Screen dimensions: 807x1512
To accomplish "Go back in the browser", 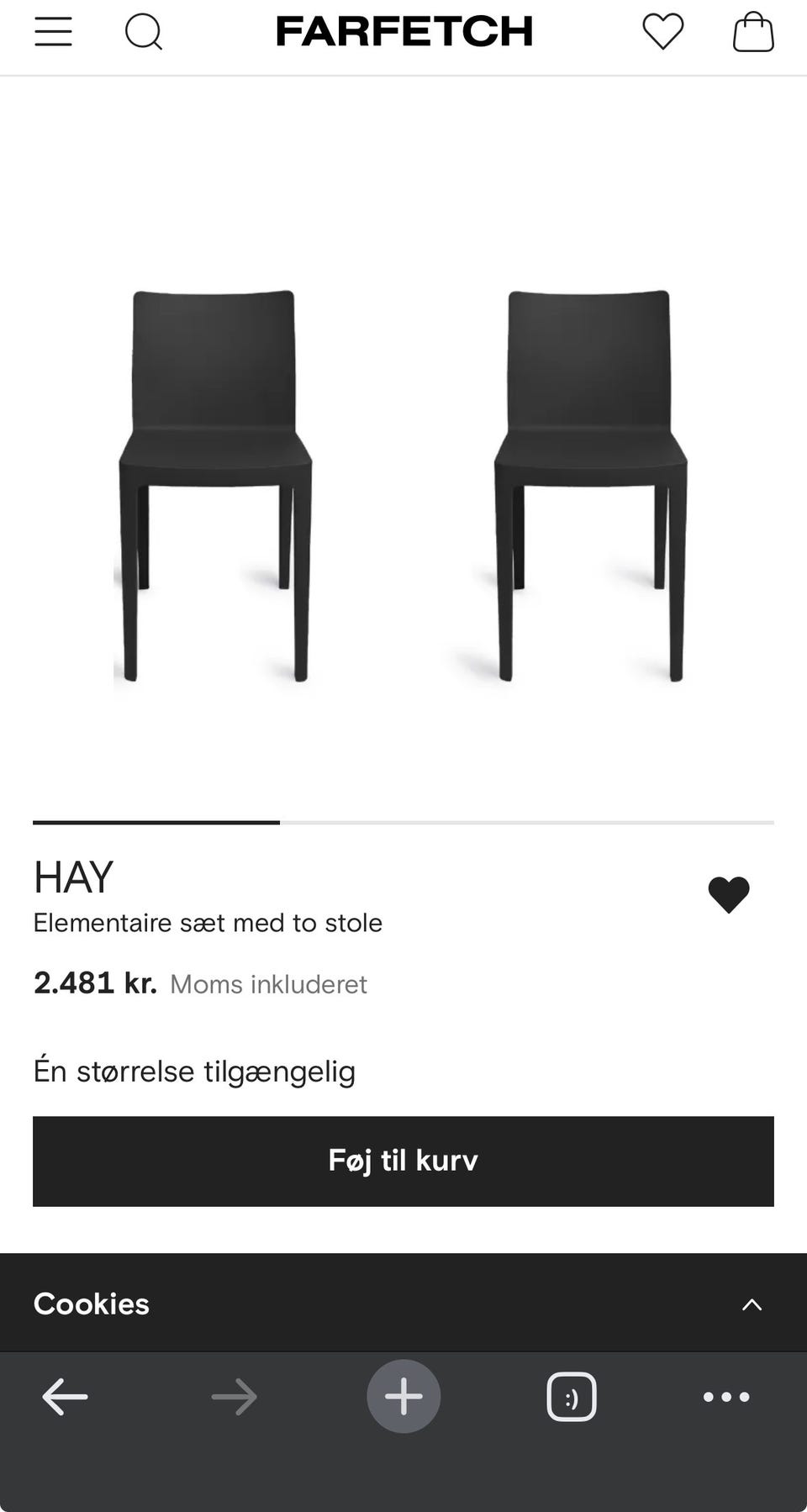I will click(65, 1397).
